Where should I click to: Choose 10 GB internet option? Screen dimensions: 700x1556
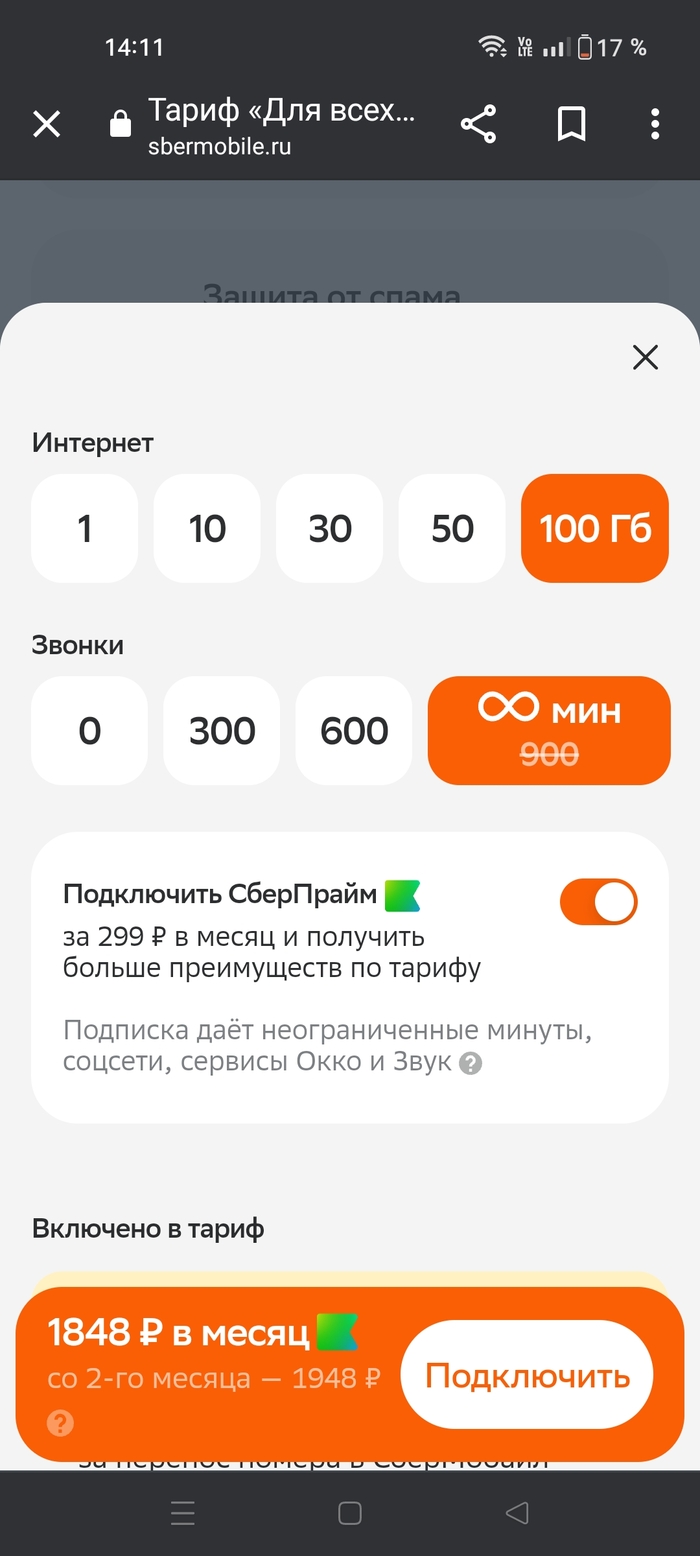[207, 528]
